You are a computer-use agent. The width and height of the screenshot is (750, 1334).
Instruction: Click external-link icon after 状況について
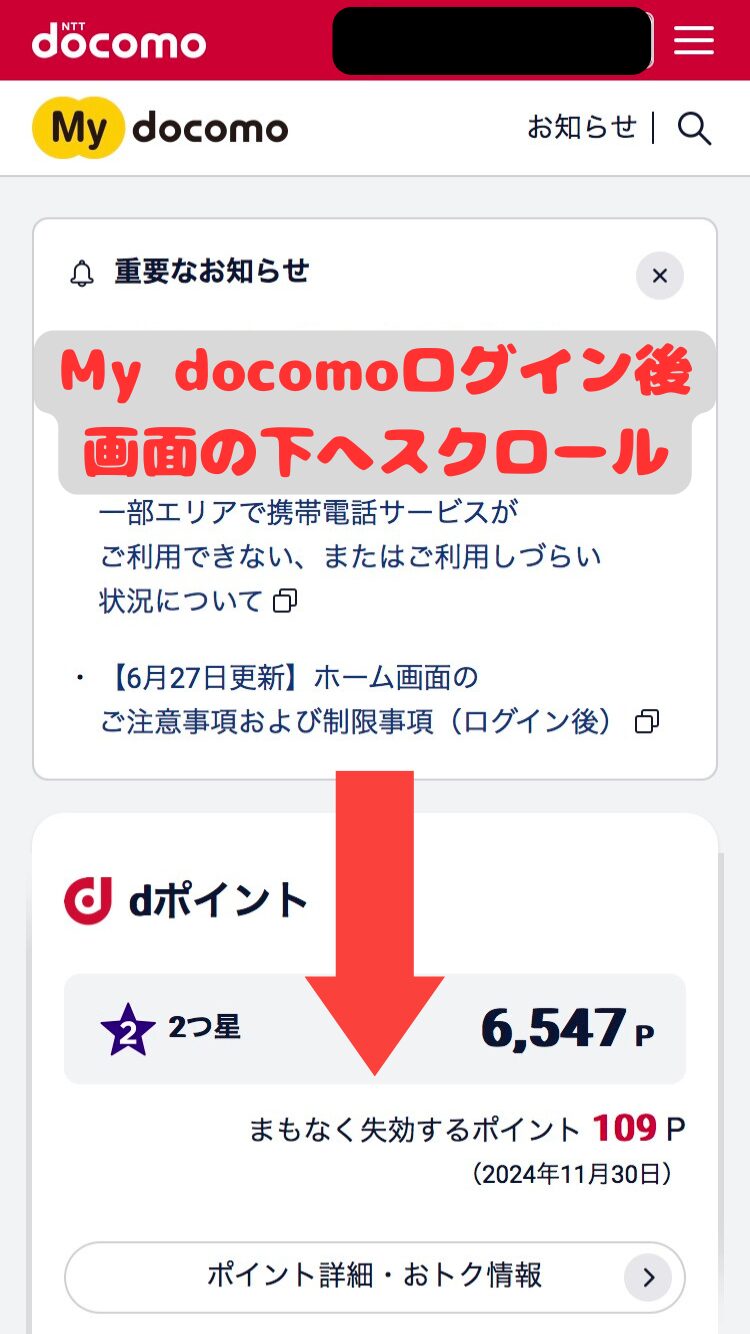(285, 601)
